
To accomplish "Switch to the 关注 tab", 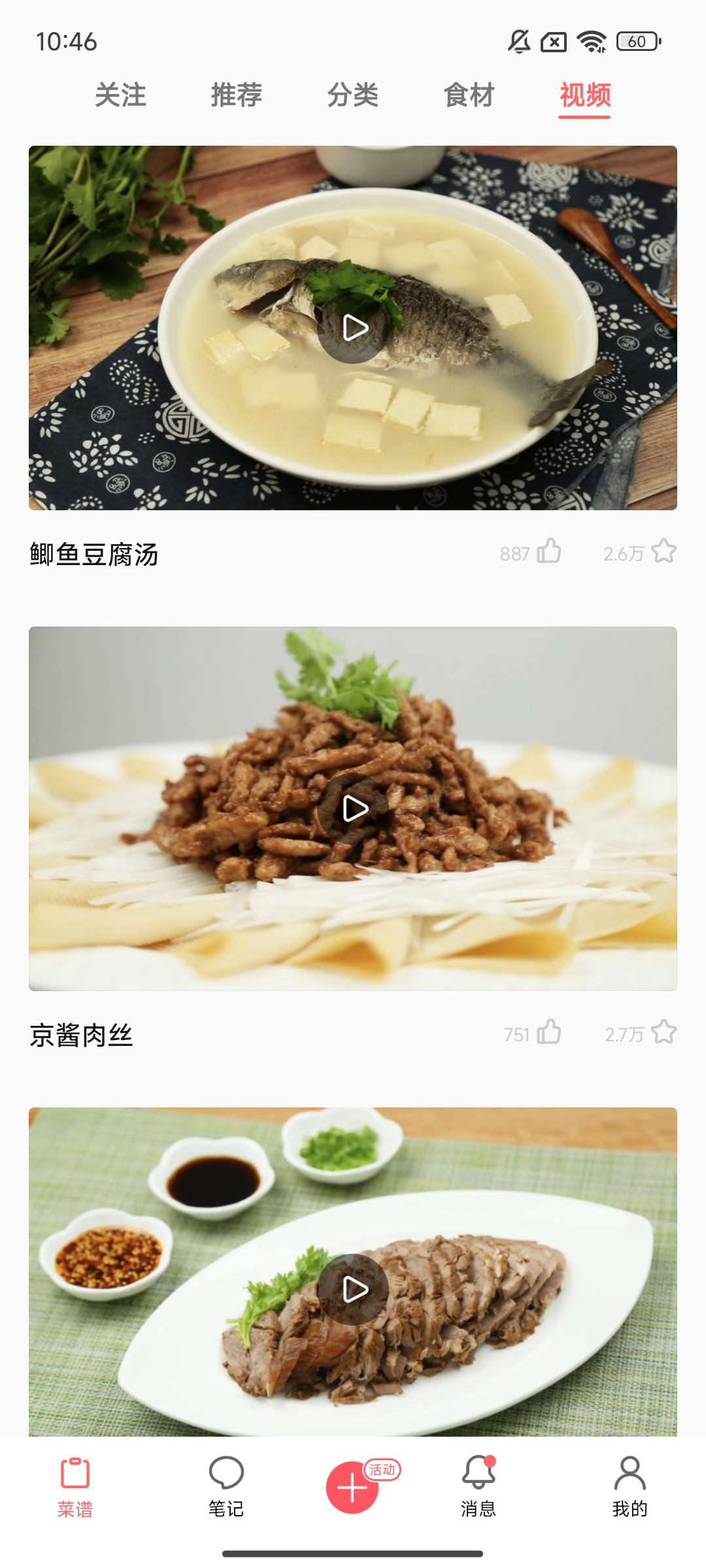I will click(120, 95).
